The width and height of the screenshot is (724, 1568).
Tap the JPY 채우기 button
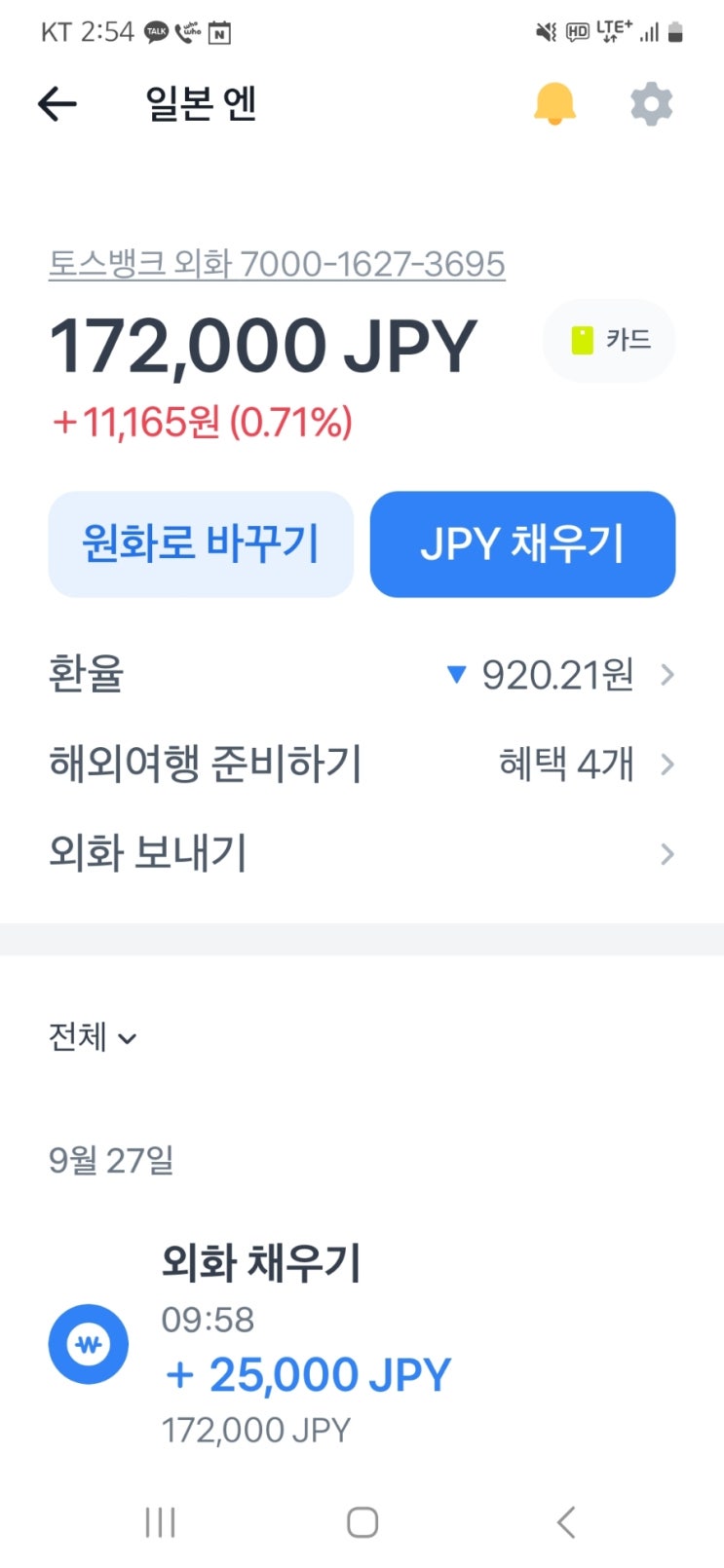522,543
